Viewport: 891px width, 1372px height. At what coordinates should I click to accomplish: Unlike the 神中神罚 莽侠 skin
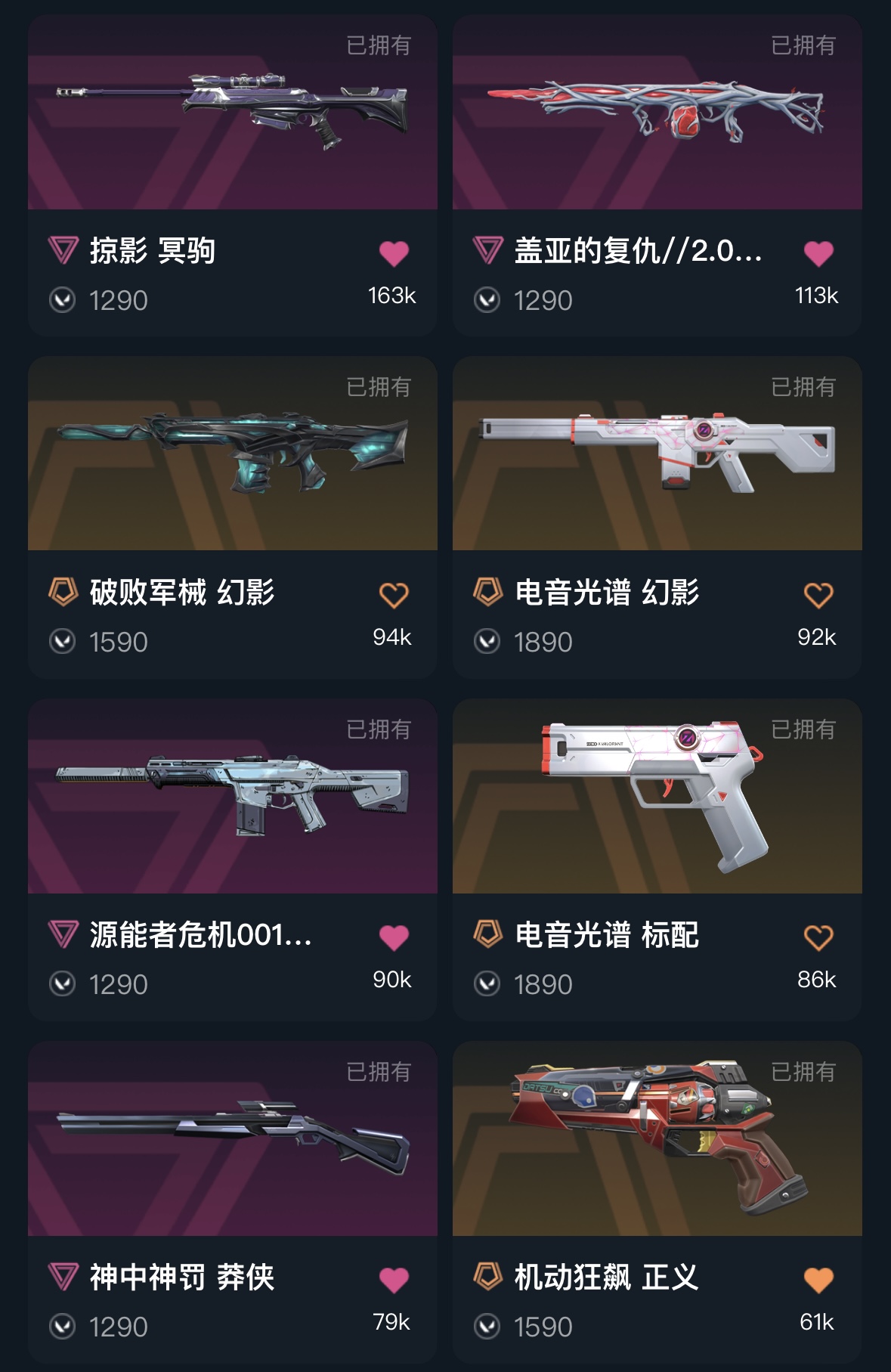tap(394, 1281)
